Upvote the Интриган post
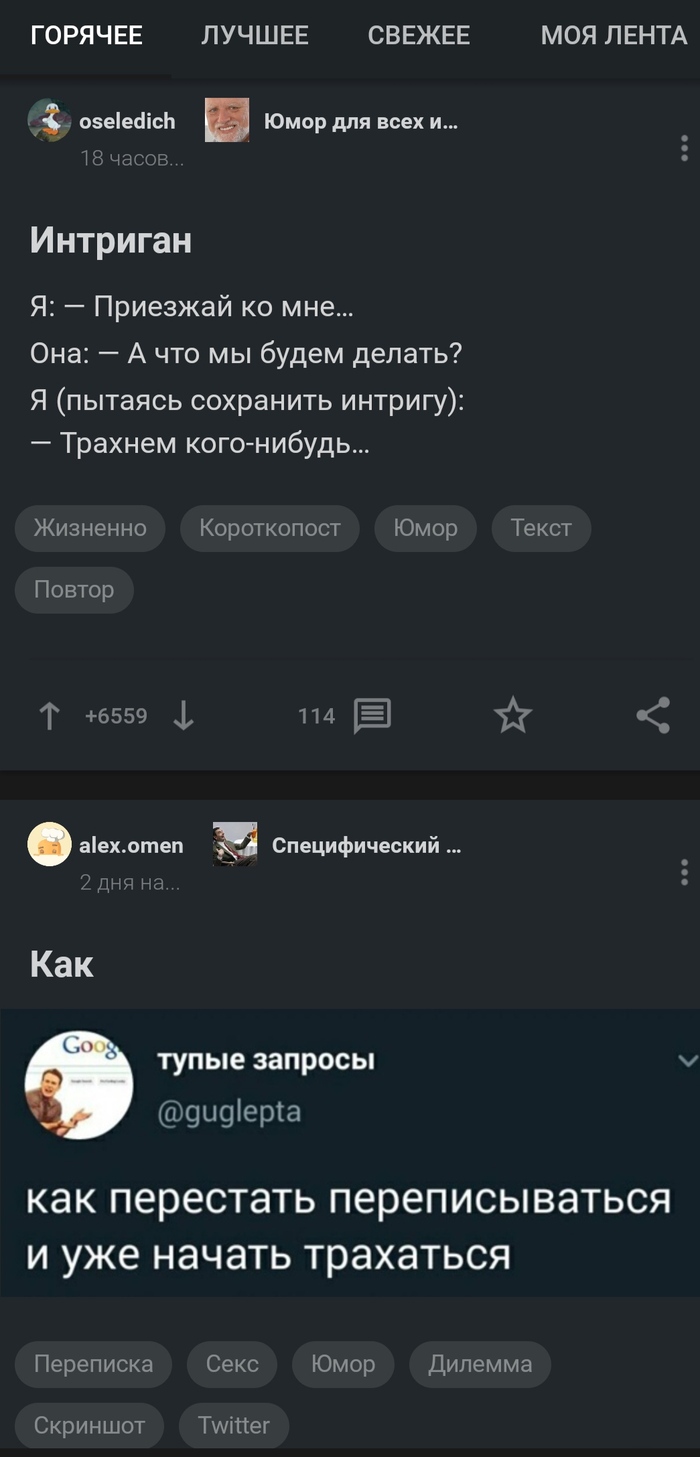The width and height of the screenshot is (700, 1457). [49, 716]
